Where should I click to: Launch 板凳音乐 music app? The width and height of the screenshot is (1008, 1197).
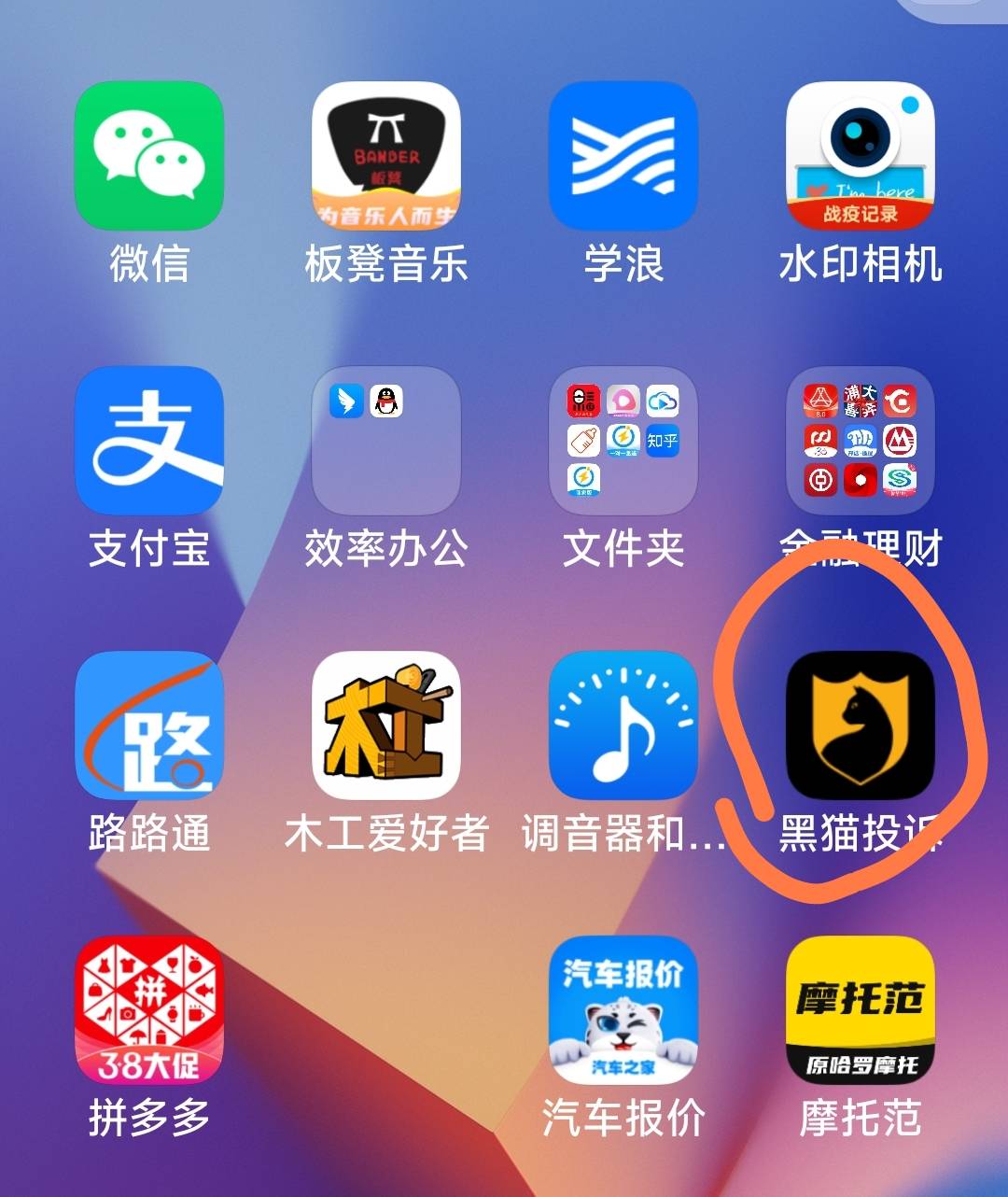tap(386, 156)
